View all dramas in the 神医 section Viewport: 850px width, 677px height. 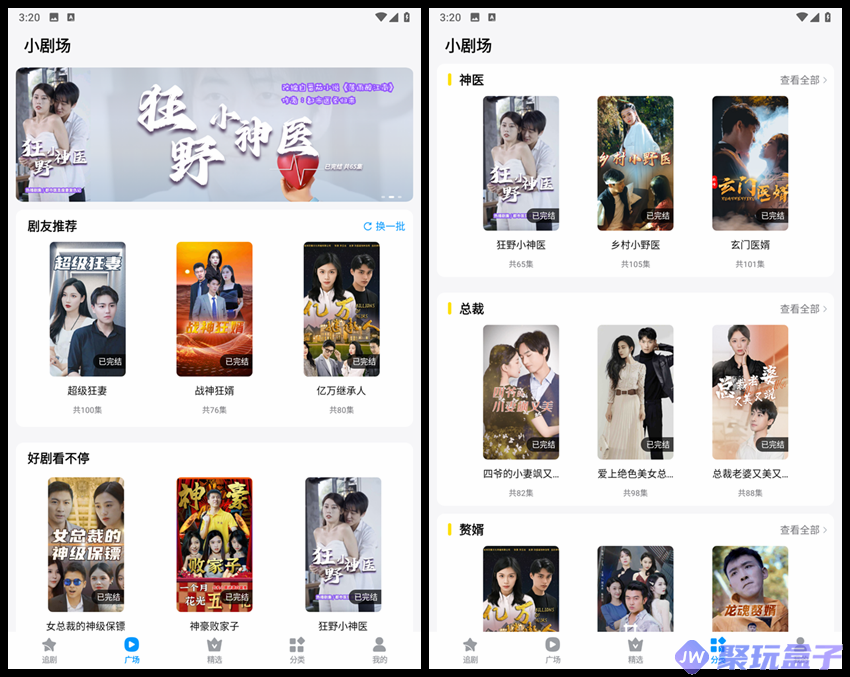coord(803,80)
